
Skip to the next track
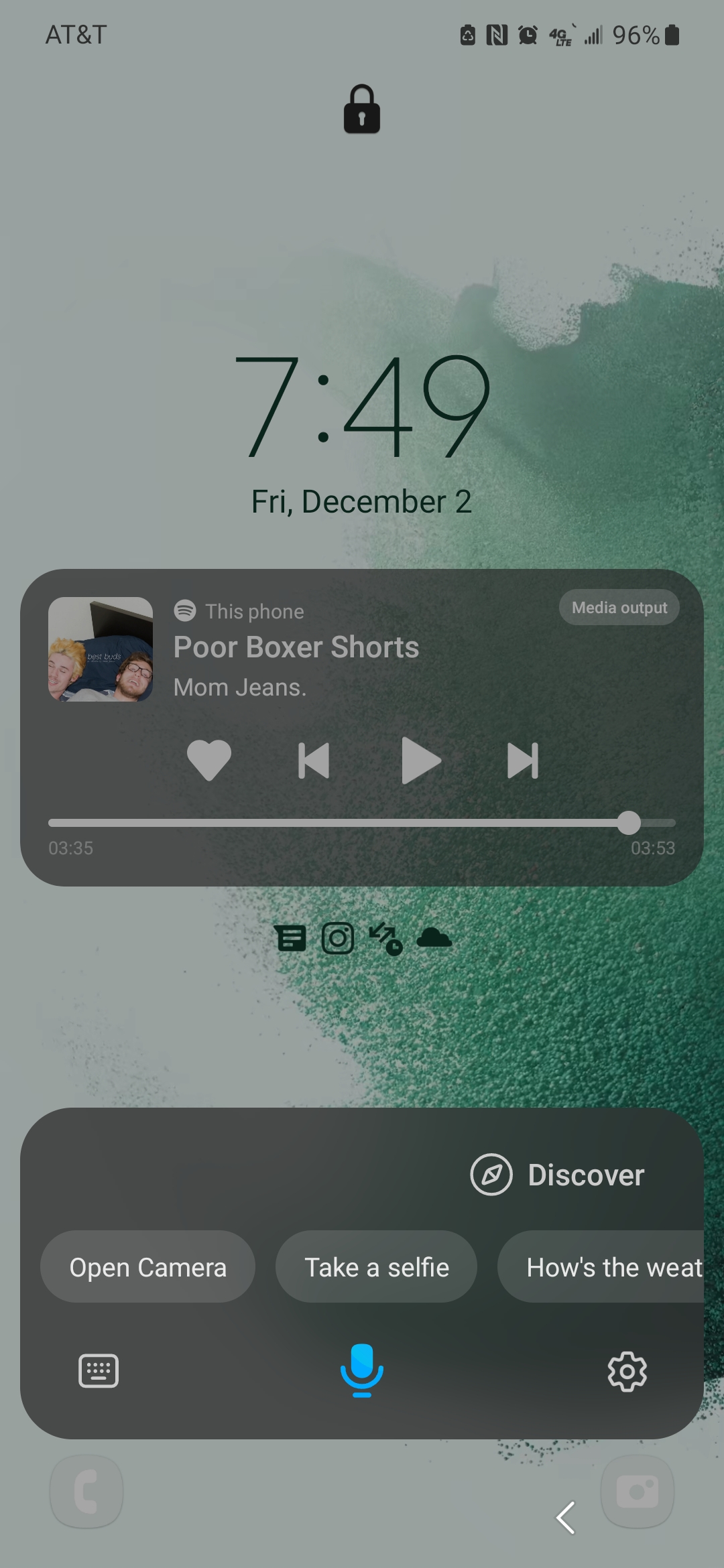point(523,761)
